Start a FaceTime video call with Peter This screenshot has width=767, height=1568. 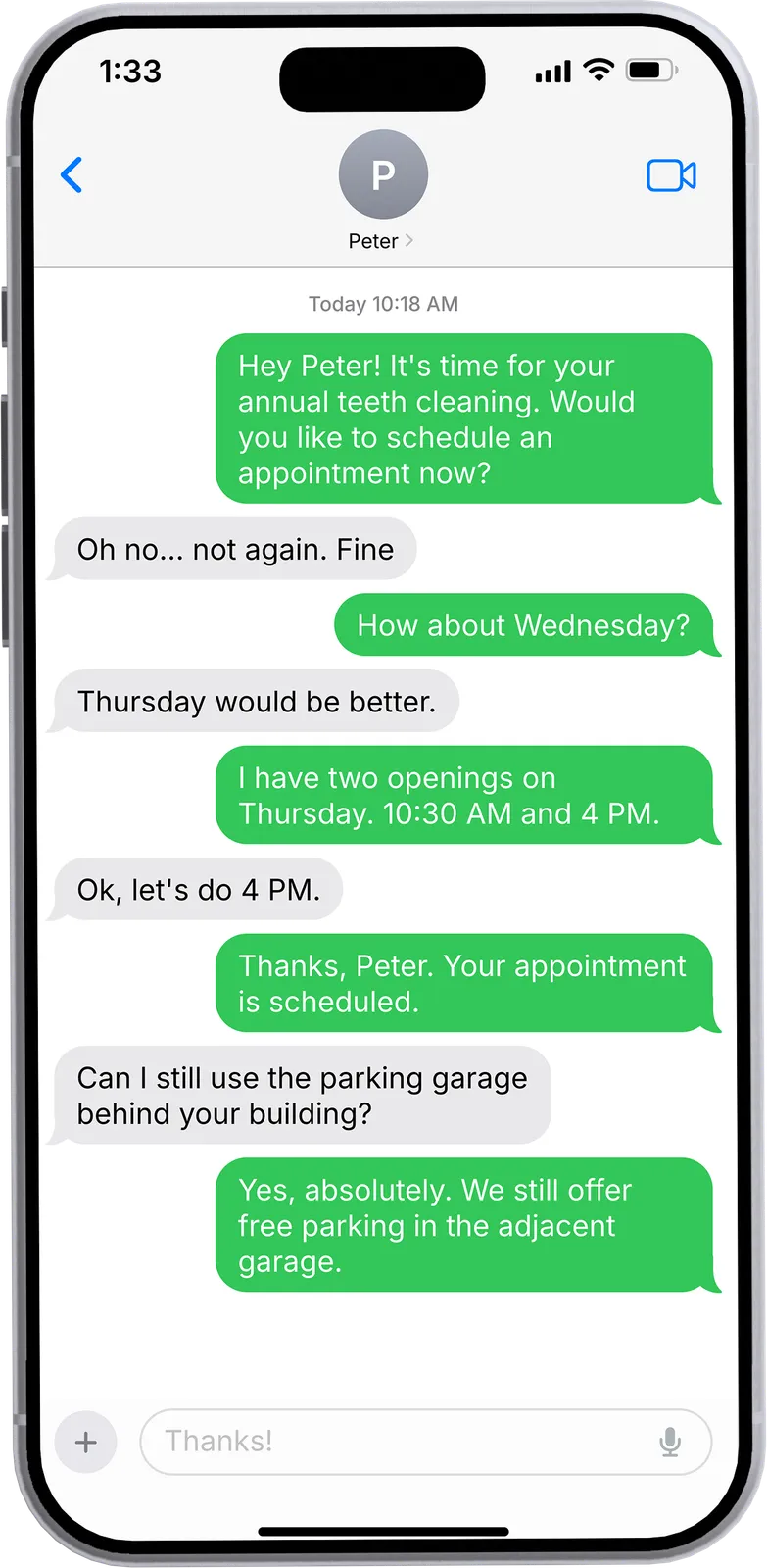(x=671, y=175)
